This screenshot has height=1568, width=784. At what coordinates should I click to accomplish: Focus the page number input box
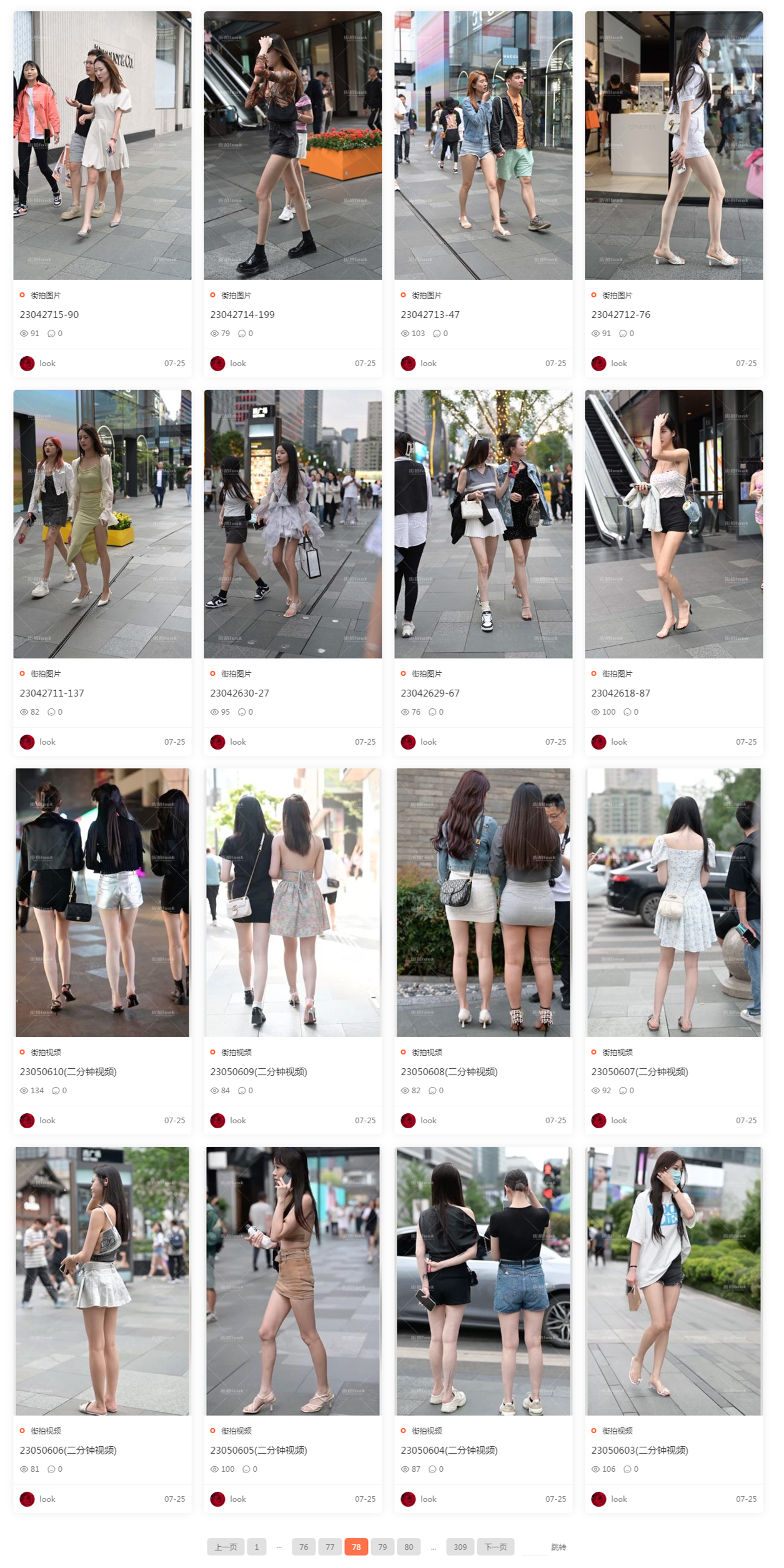pyautogui.click(x=533, y=1547)
